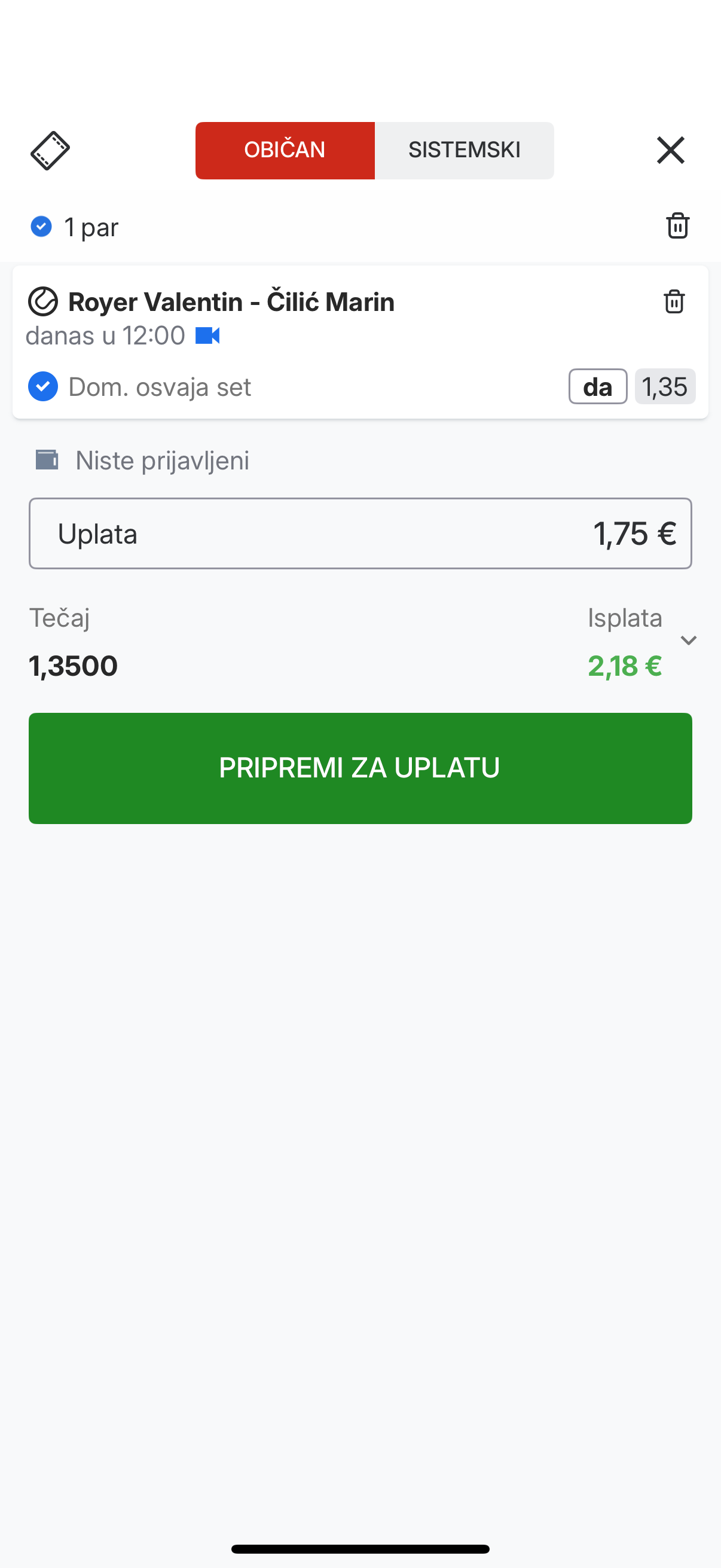The width and height of the screenshot is (721, 1568).
Task: Close the bet slip
Action: click(x=671, y=150)
